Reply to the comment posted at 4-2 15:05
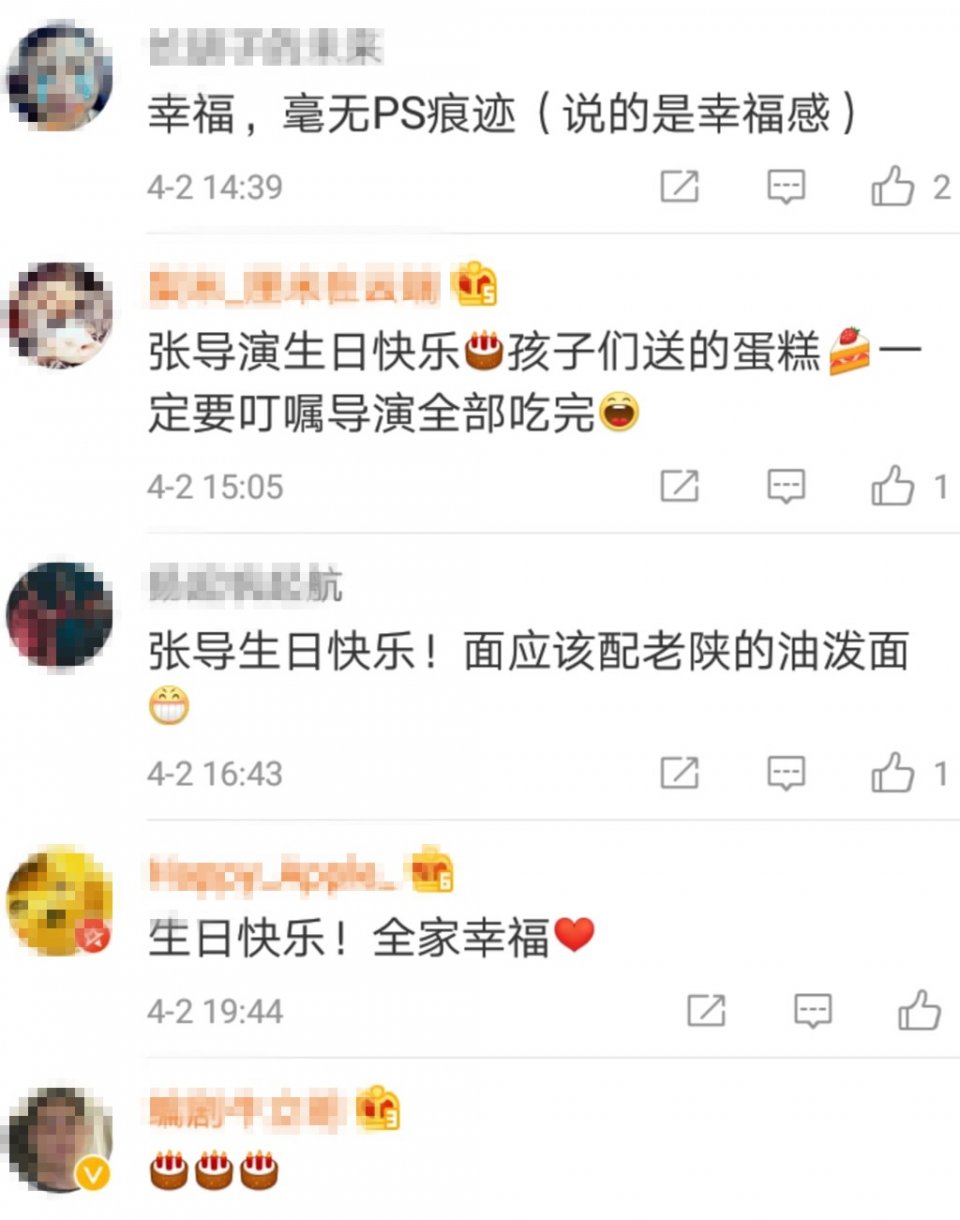The height and width of the screenshot is (1220, 960). 786,487
